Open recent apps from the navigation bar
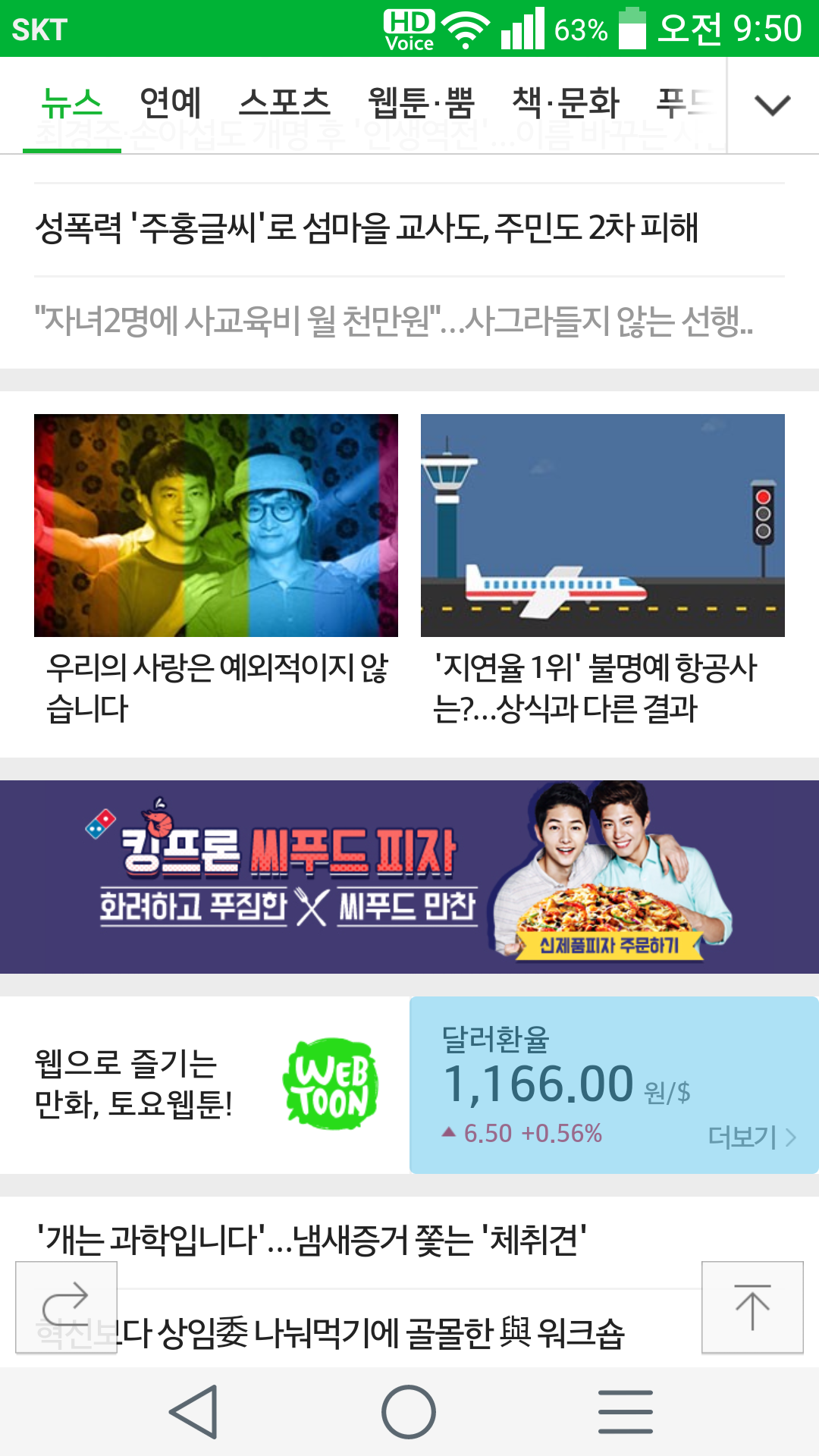819x1456 pixels. [625, 1412]
